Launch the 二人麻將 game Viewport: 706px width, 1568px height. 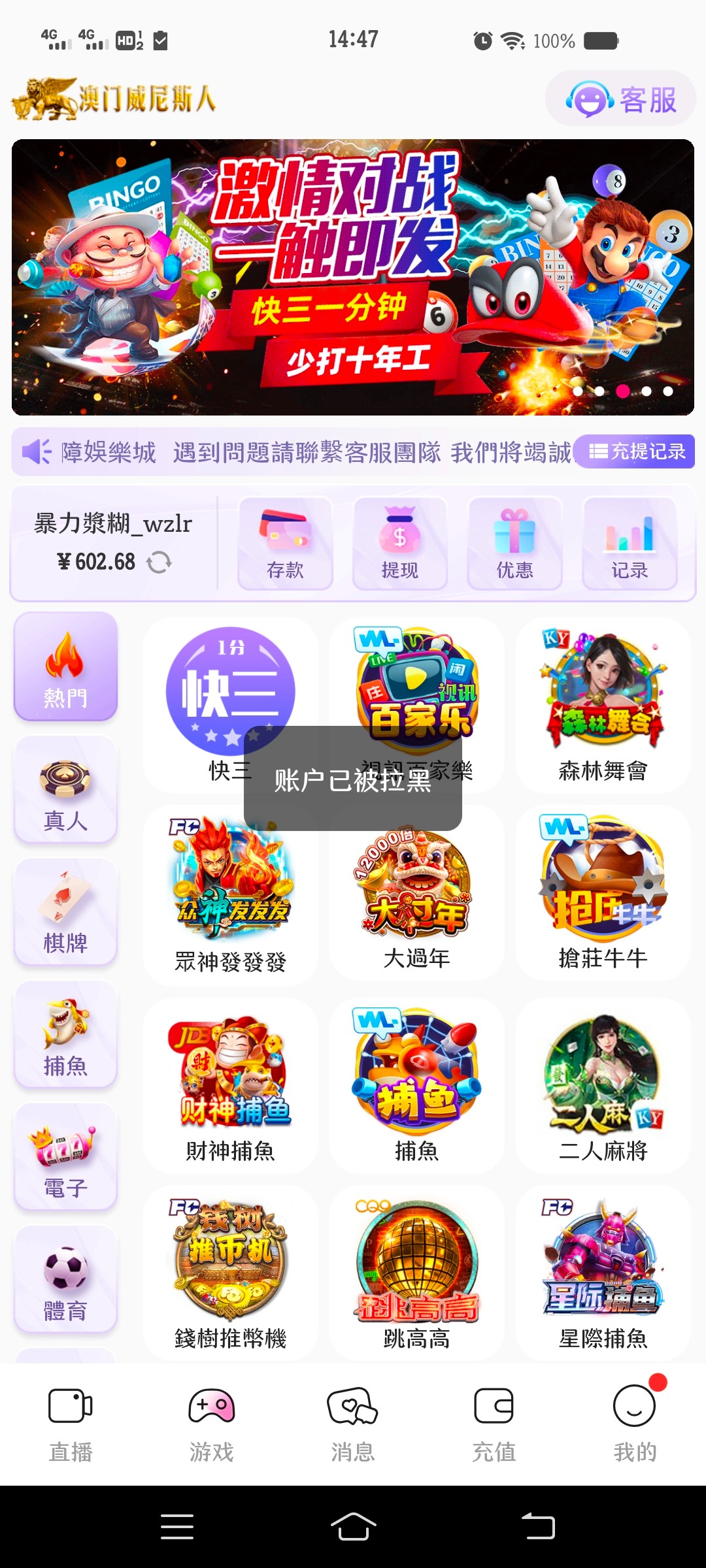pyautogui.click(x=603, y=1083)
